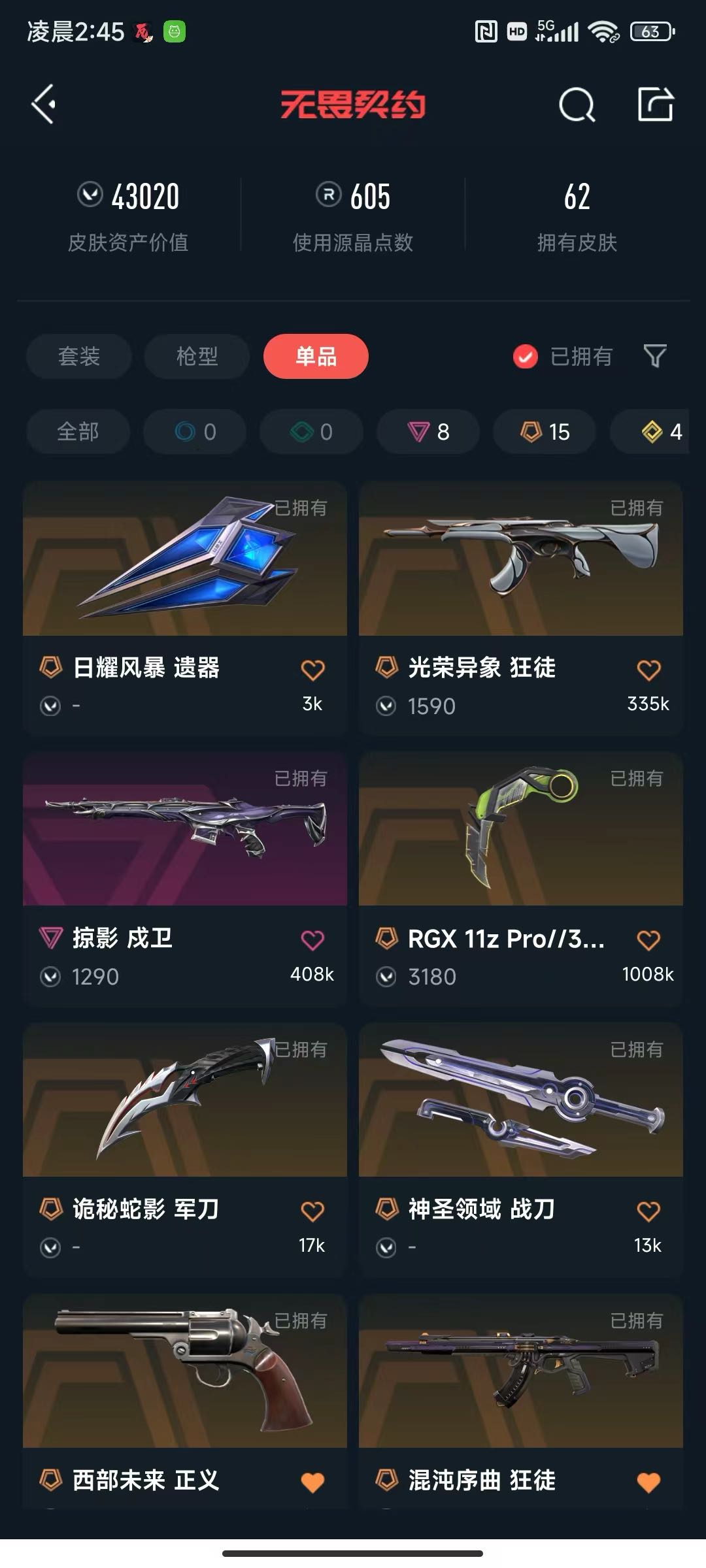Switch to the 套装 tab
Screen dimensions: 706x1568
coord(79,356)
